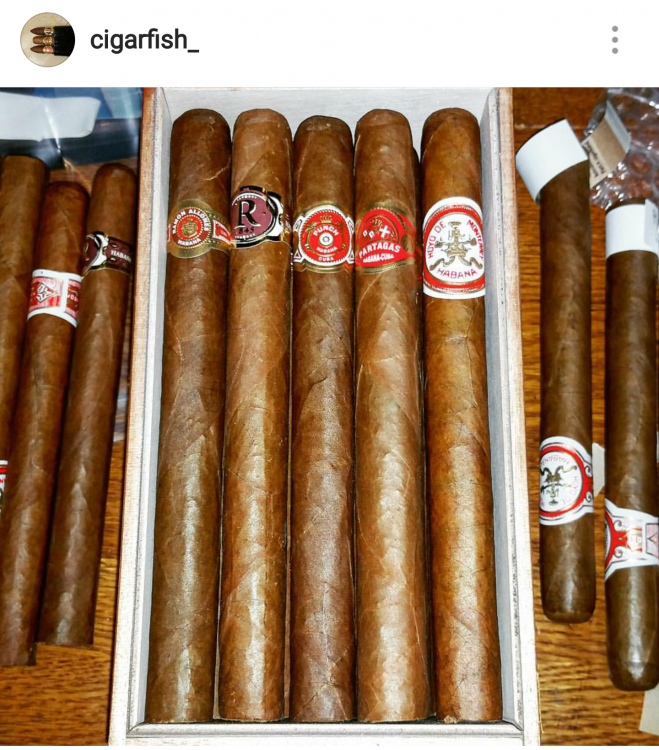Tap the cigarfish_ username
659x750 pixels.
coord(144,41)
